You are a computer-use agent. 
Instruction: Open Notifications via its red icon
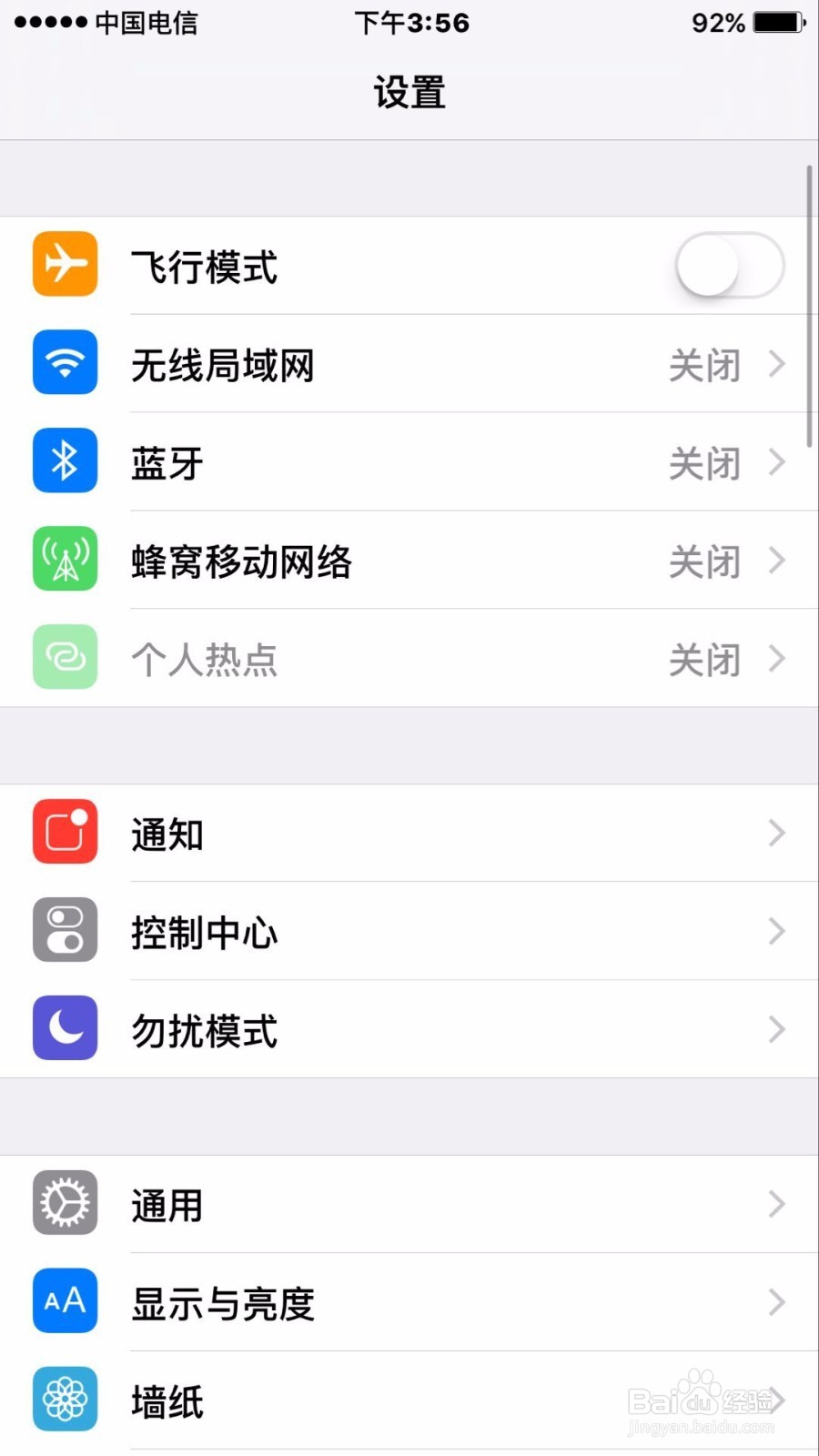point(65,832)
